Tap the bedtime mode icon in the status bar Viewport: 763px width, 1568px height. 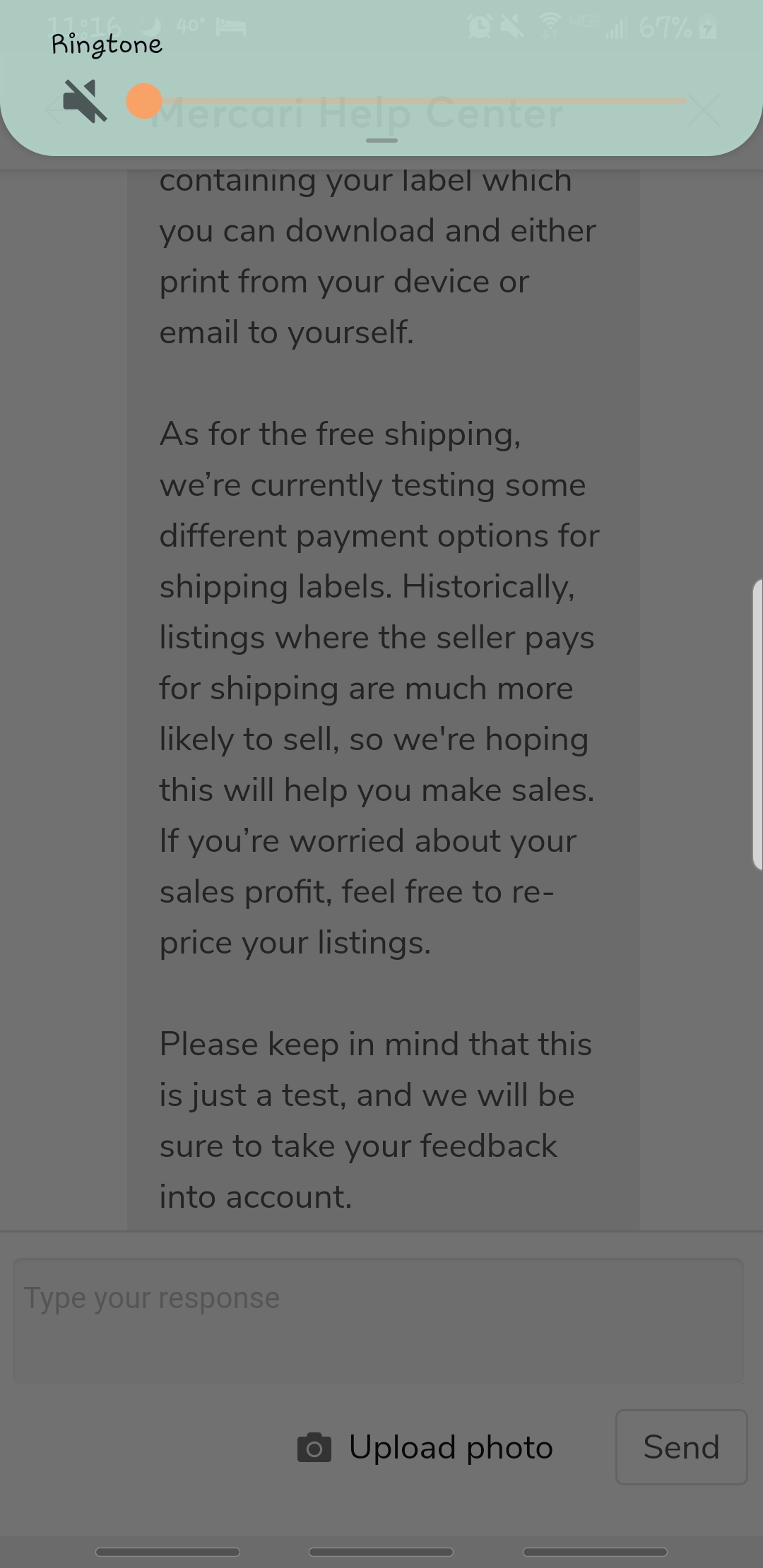[230, 27]
